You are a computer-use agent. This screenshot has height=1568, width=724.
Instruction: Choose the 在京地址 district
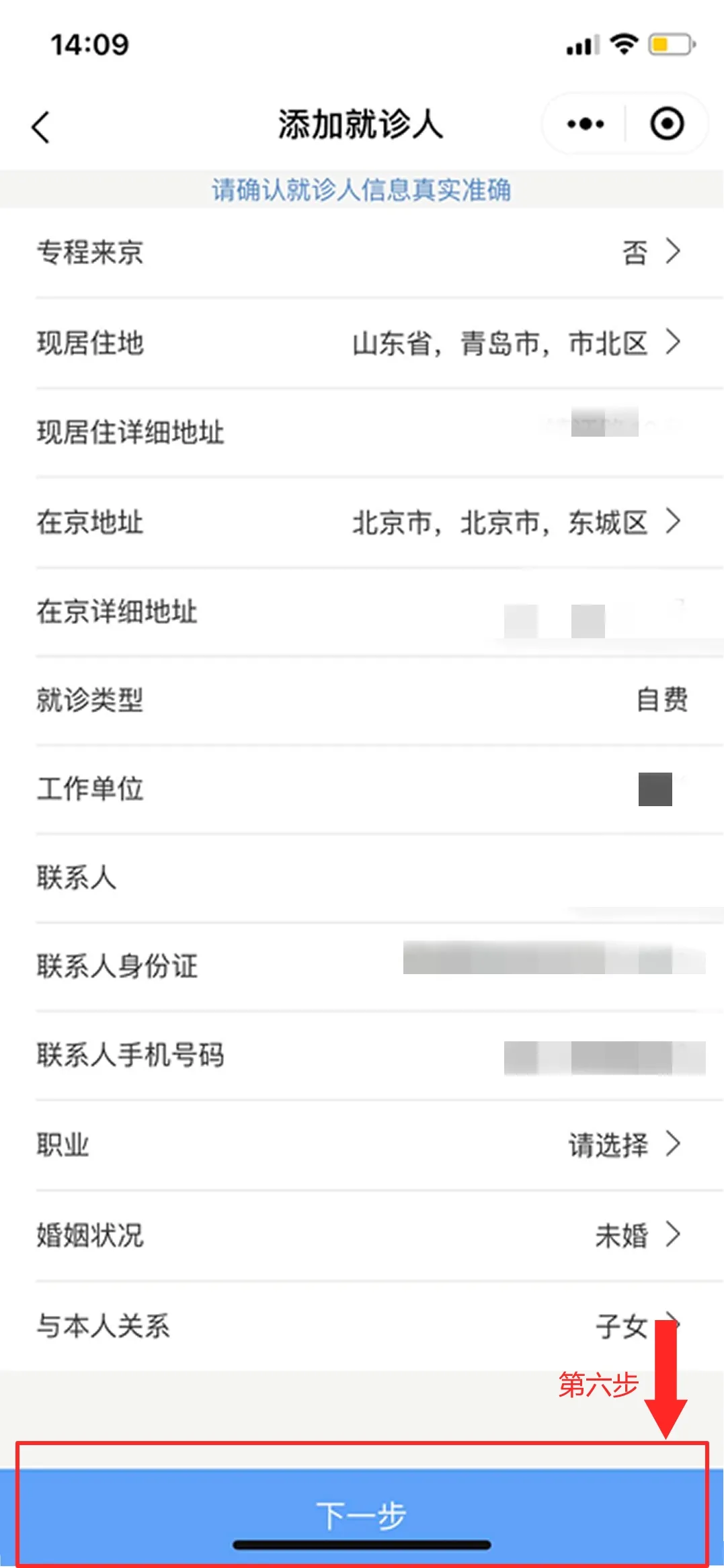click(514, 523)
